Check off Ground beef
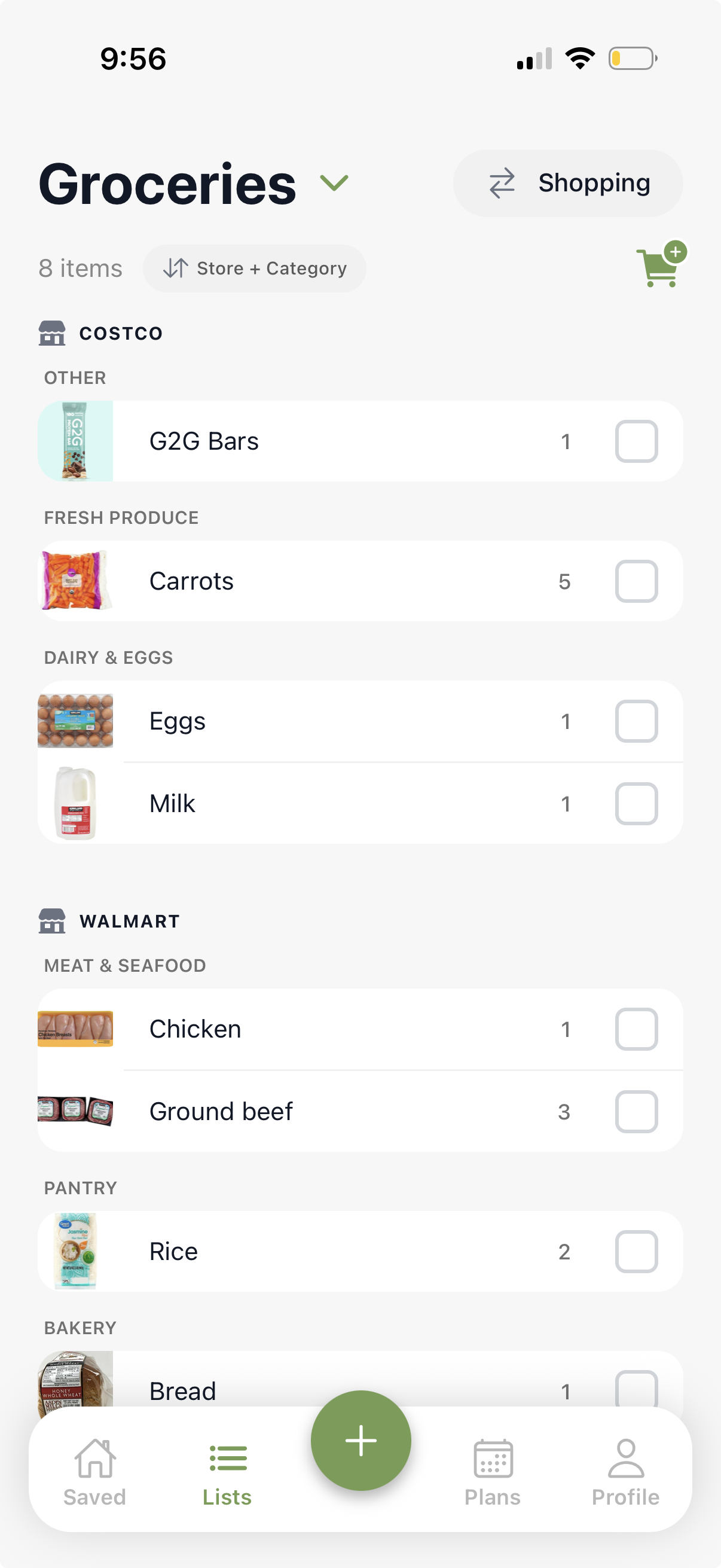Image resolution: width=721 pixels, height=1568 pixels. click(636, 1111)
